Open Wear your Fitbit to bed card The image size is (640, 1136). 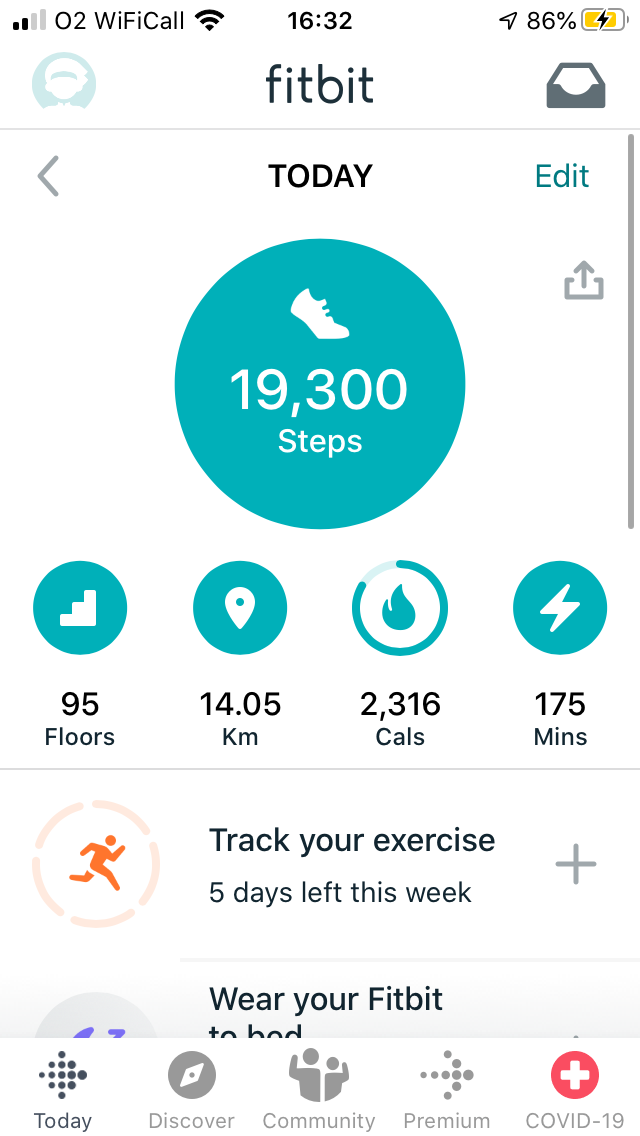326,1010
